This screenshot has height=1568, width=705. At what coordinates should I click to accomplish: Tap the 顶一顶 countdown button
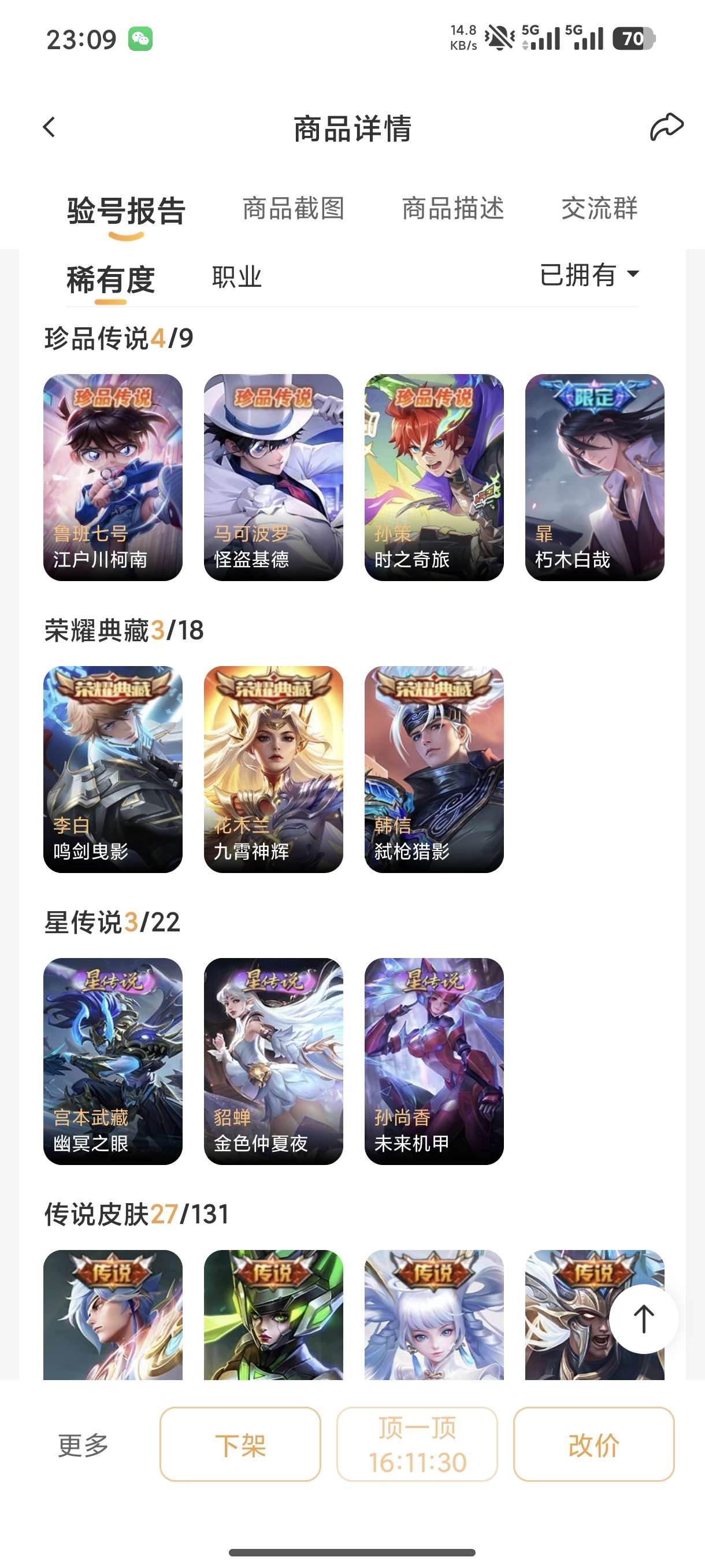click(417, 1444)
